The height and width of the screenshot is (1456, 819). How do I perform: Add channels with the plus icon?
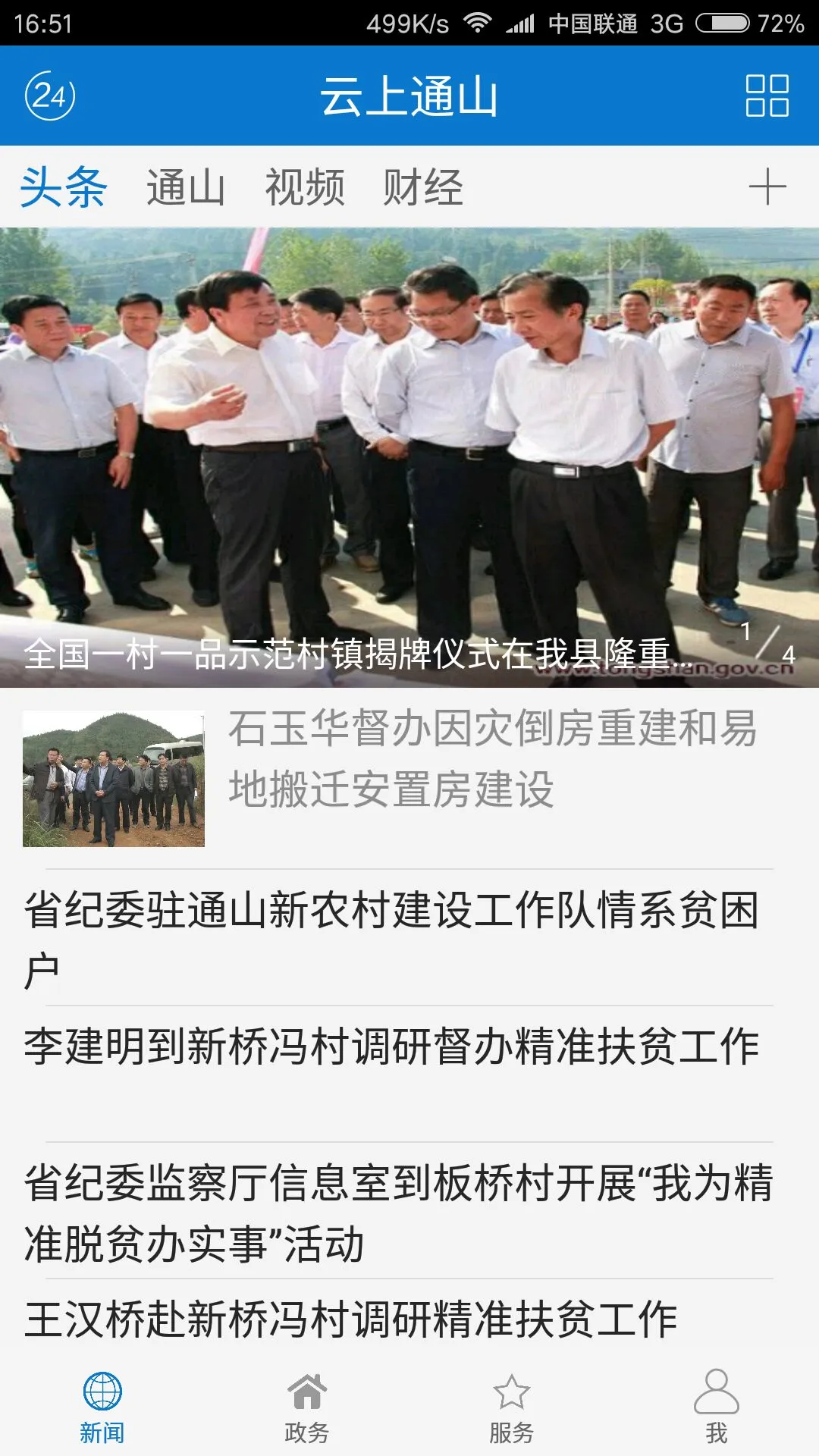767,187
